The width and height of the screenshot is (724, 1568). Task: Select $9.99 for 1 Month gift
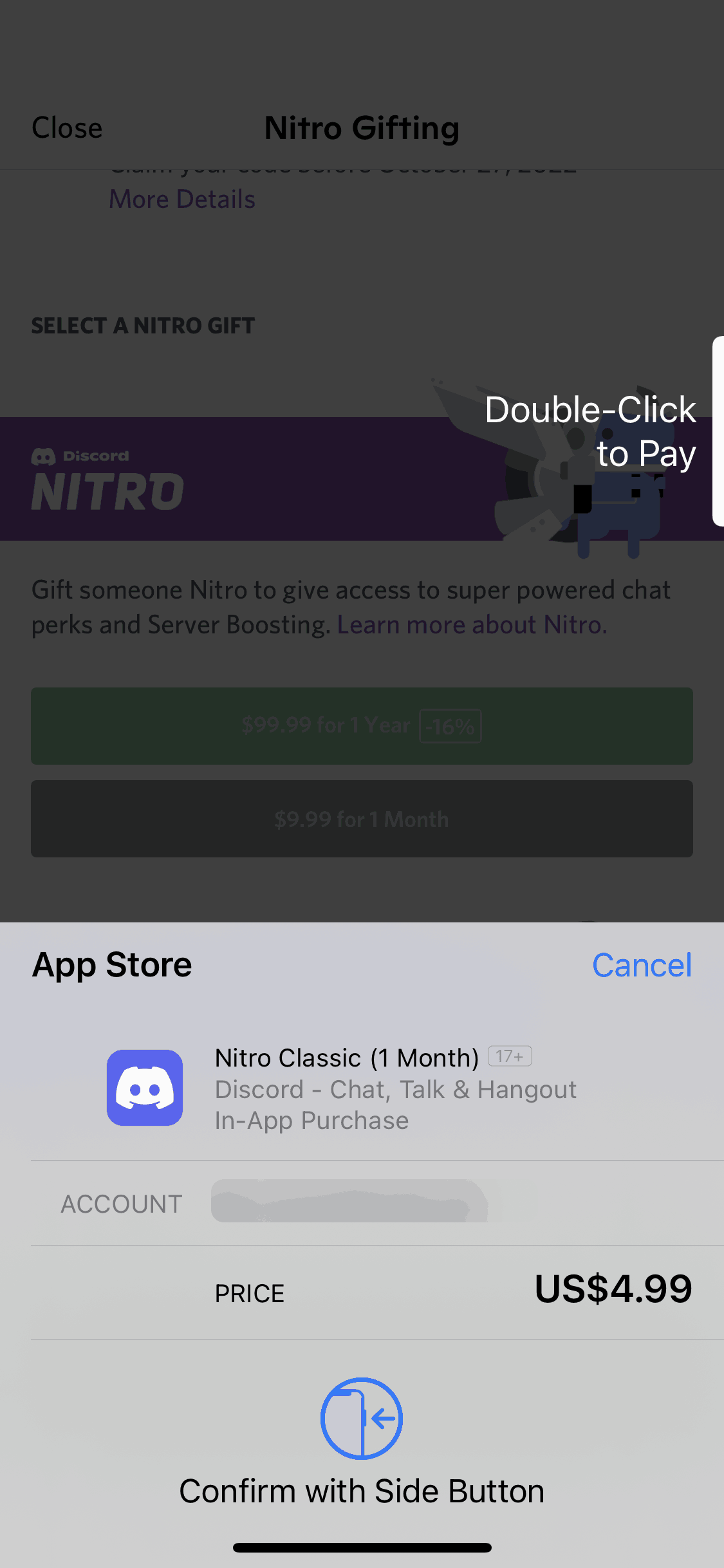tap(362, 819)
